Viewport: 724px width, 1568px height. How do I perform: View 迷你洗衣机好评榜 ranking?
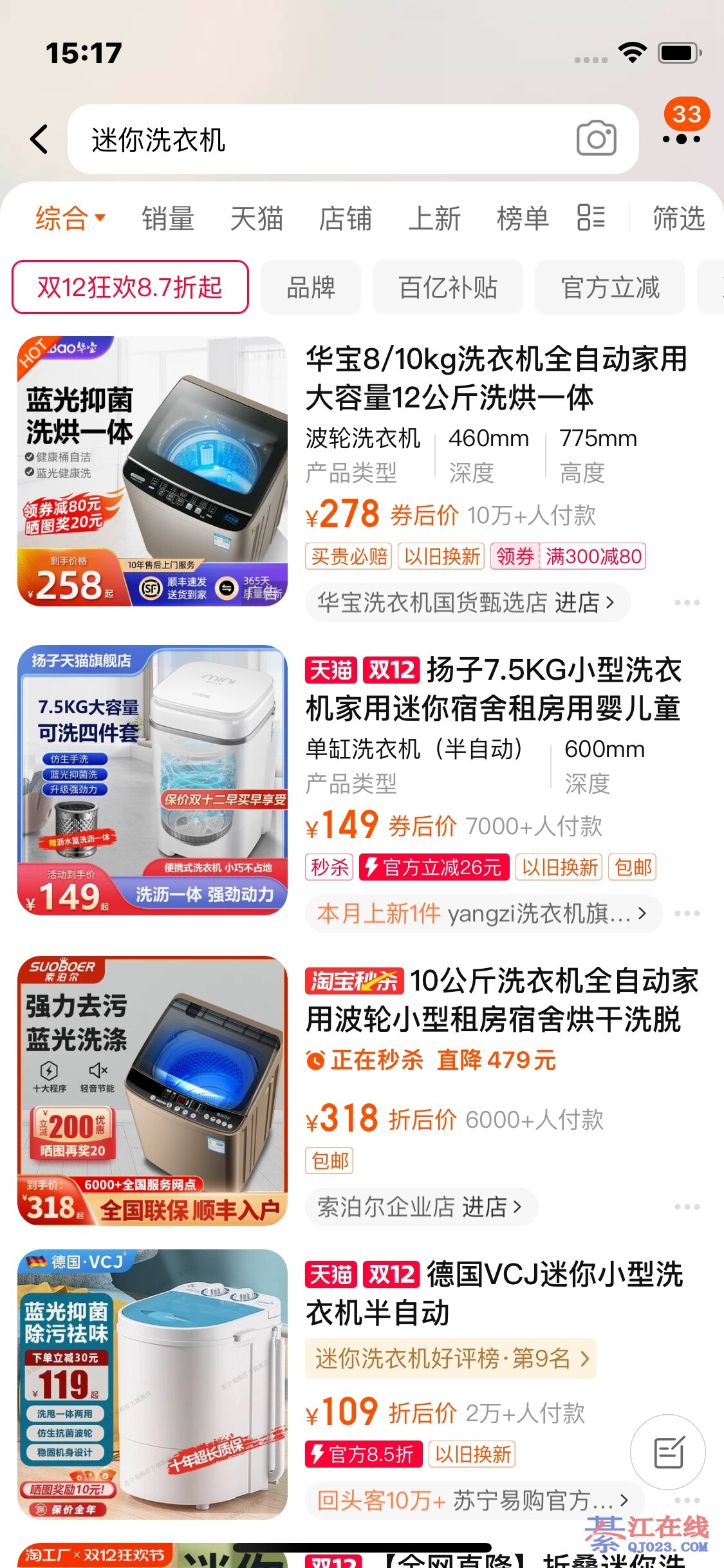point(450,1359)
